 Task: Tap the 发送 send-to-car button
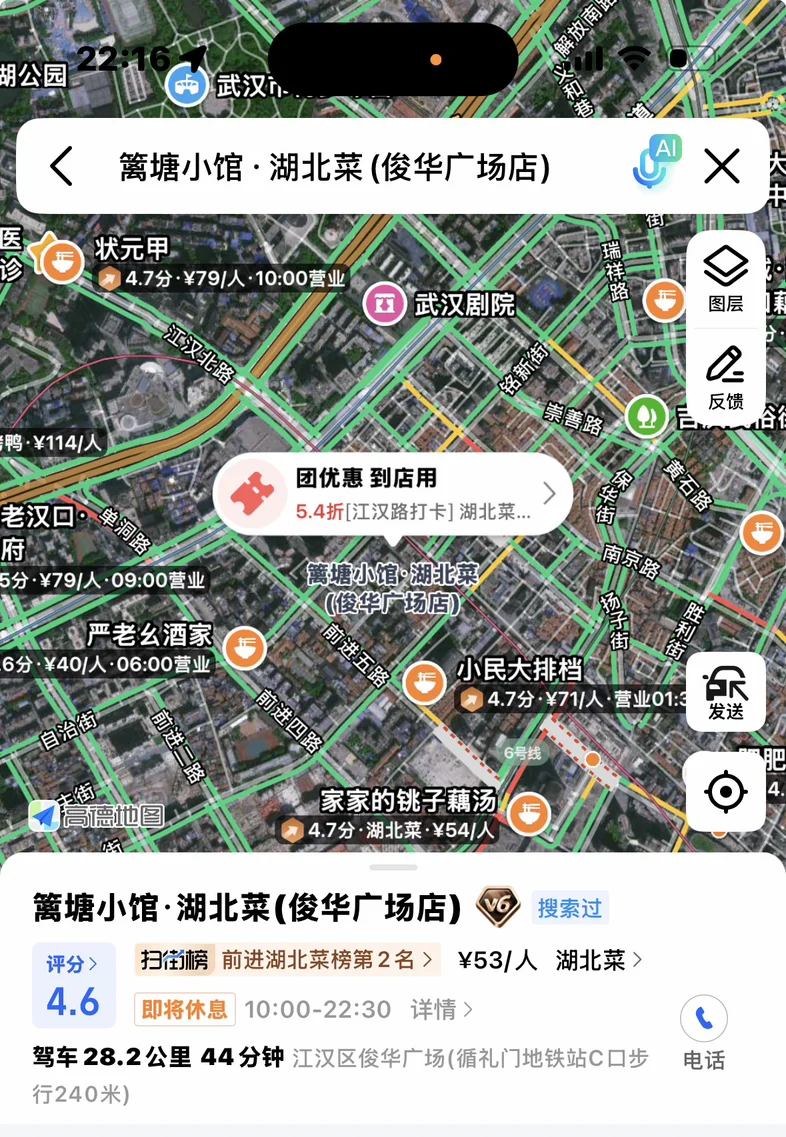coord(726,692)
